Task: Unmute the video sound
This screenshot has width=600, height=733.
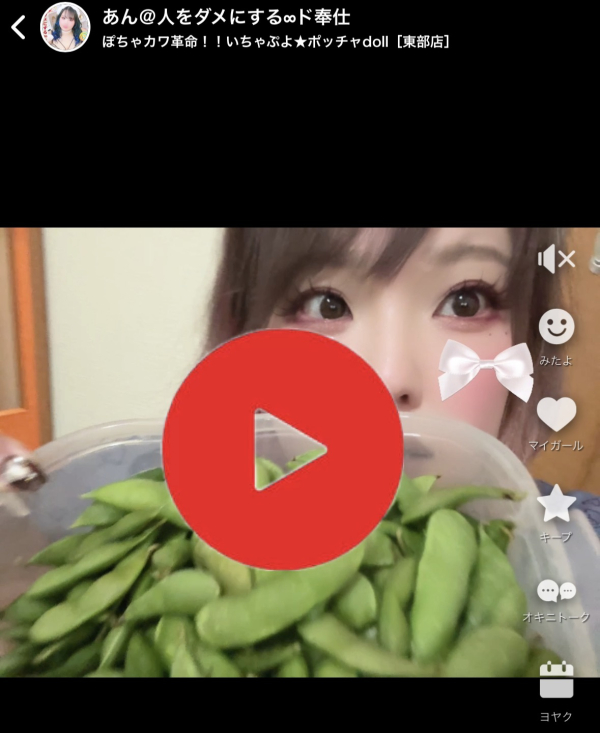Action: pos(556,259)
